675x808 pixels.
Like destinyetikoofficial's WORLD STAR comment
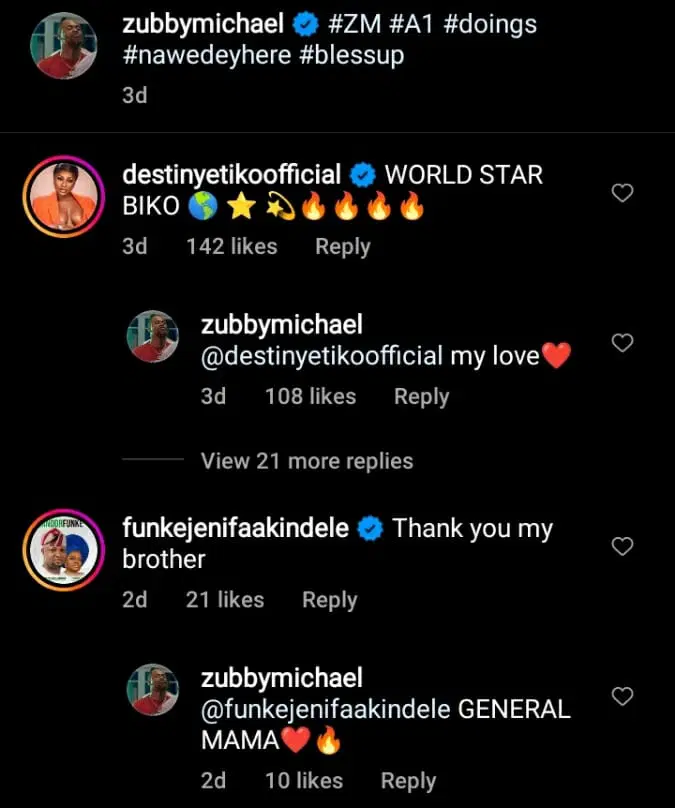(x=622, y=193)
